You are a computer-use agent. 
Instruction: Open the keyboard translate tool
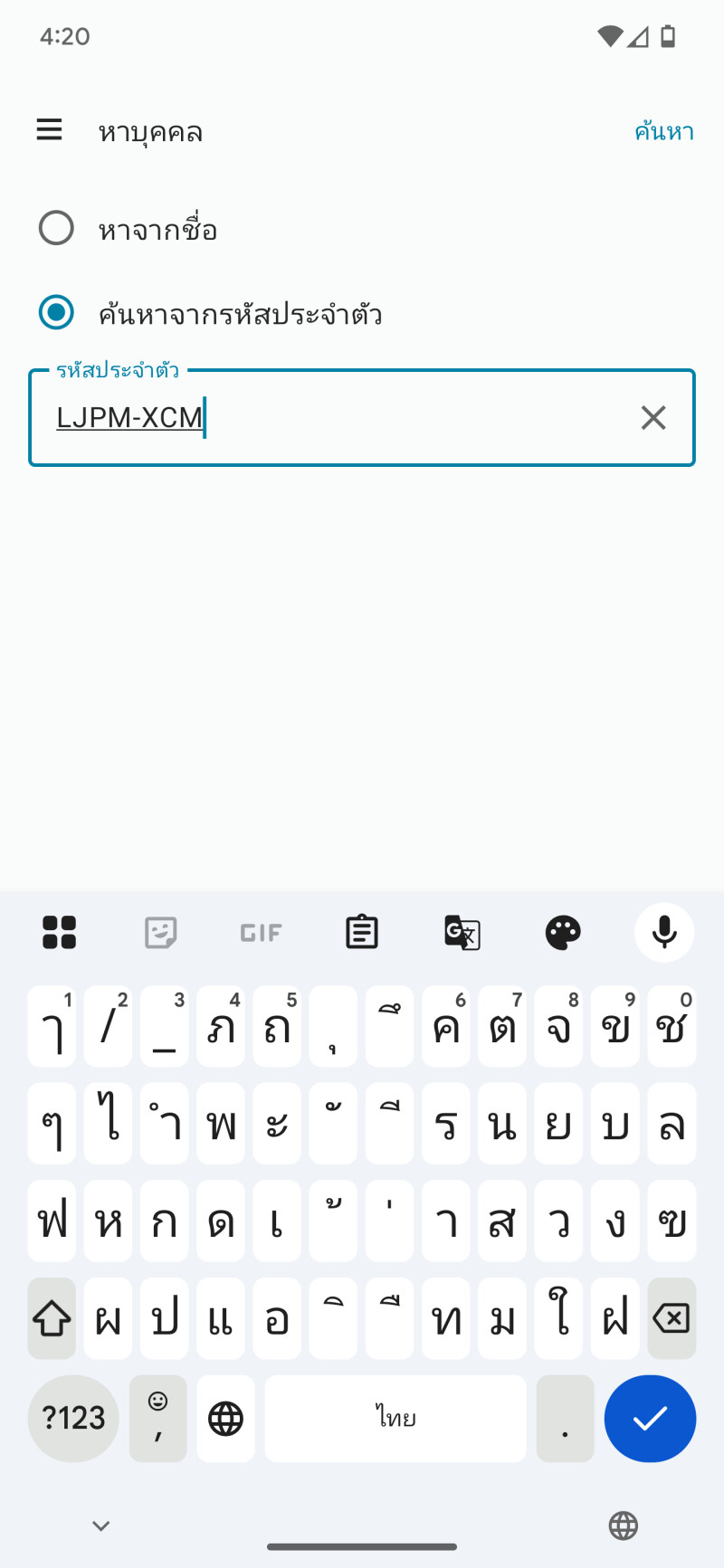pos(462,932)
